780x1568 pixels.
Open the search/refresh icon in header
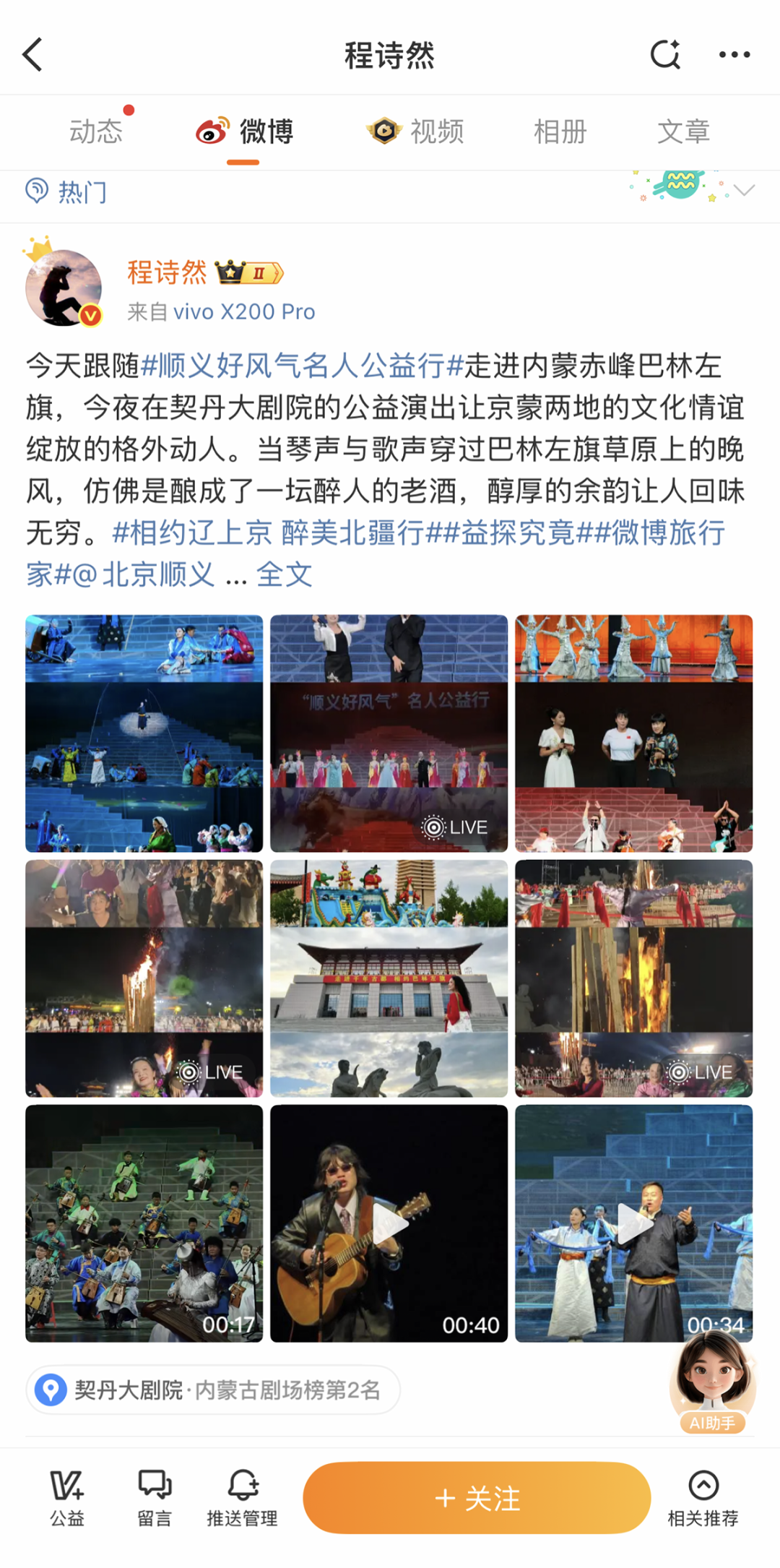tap(664, 55)
